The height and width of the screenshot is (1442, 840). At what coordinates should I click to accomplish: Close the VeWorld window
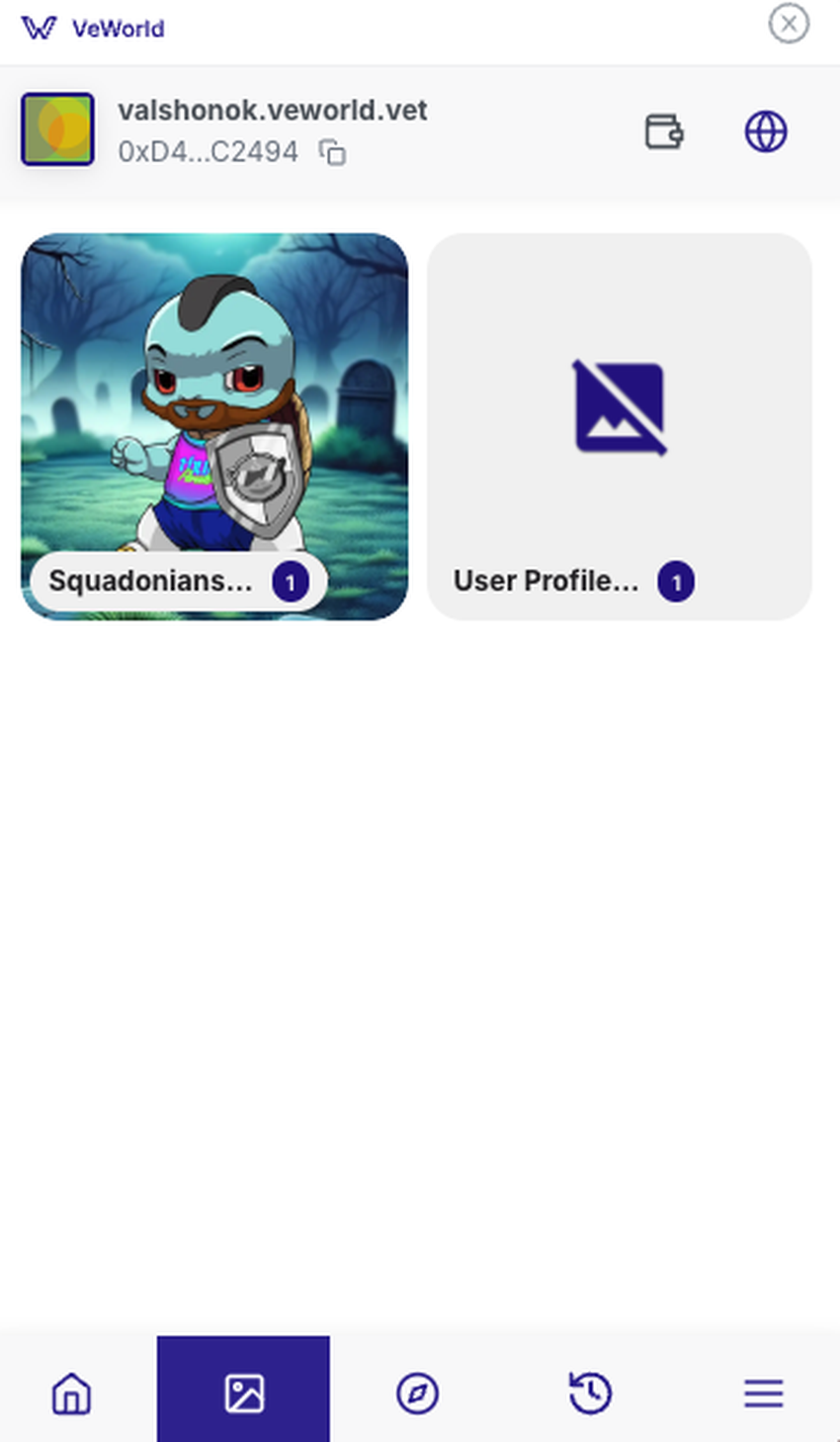[789, 24]
